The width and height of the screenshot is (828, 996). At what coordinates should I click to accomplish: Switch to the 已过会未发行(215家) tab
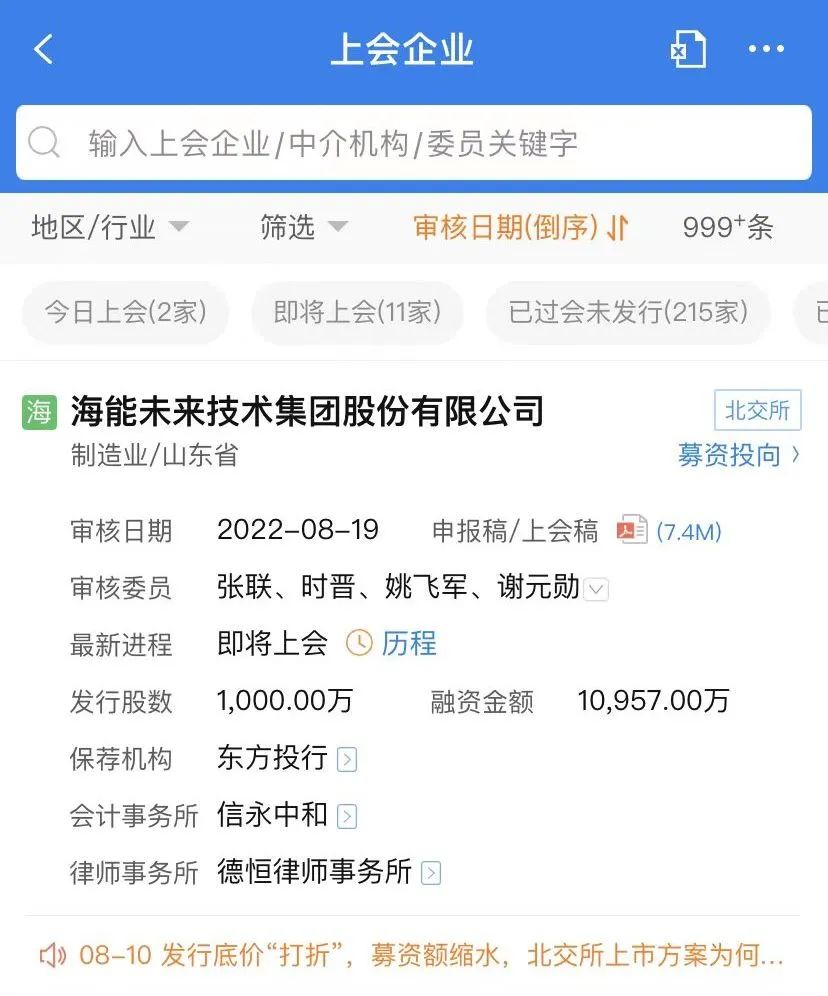click(x=627, y=312)
